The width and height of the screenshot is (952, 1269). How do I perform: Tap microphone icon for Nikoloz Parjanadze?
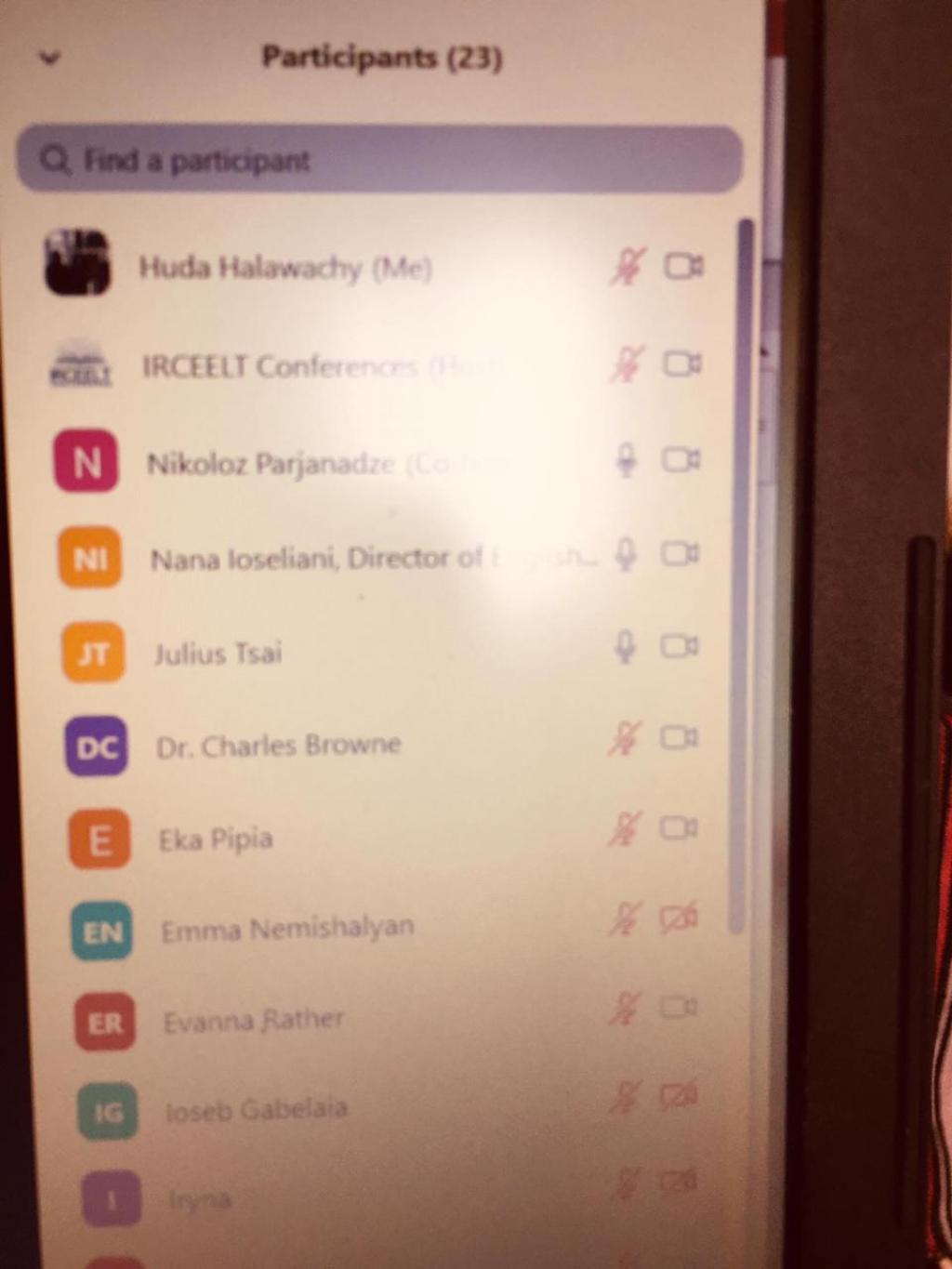(x=627, y=459)
